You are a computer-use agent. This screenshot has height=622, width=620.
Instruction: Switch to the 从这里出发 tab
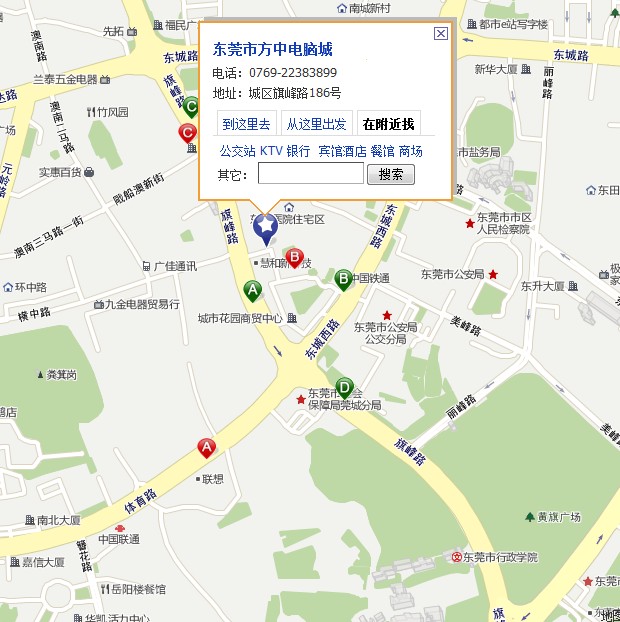coord(316,124)
